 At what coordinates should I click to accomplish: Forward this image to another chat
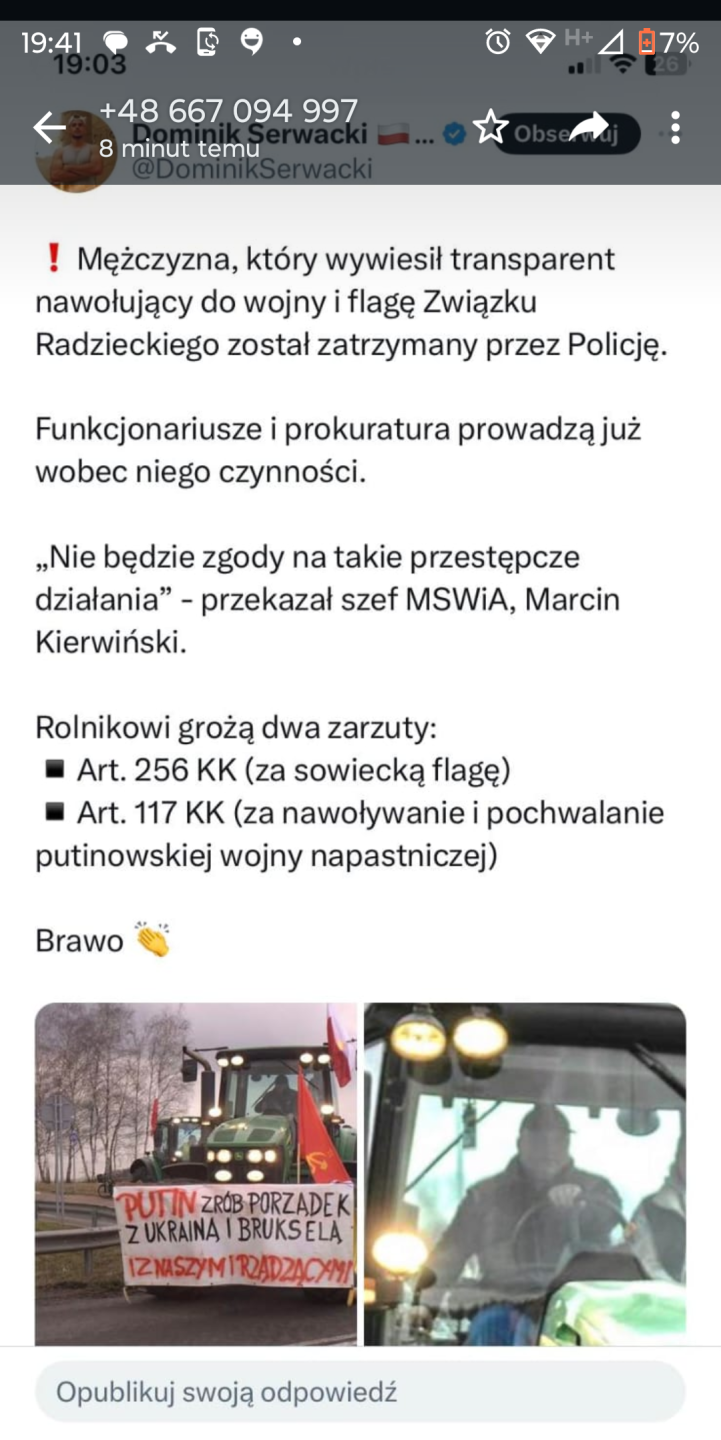tap(590, 127)
